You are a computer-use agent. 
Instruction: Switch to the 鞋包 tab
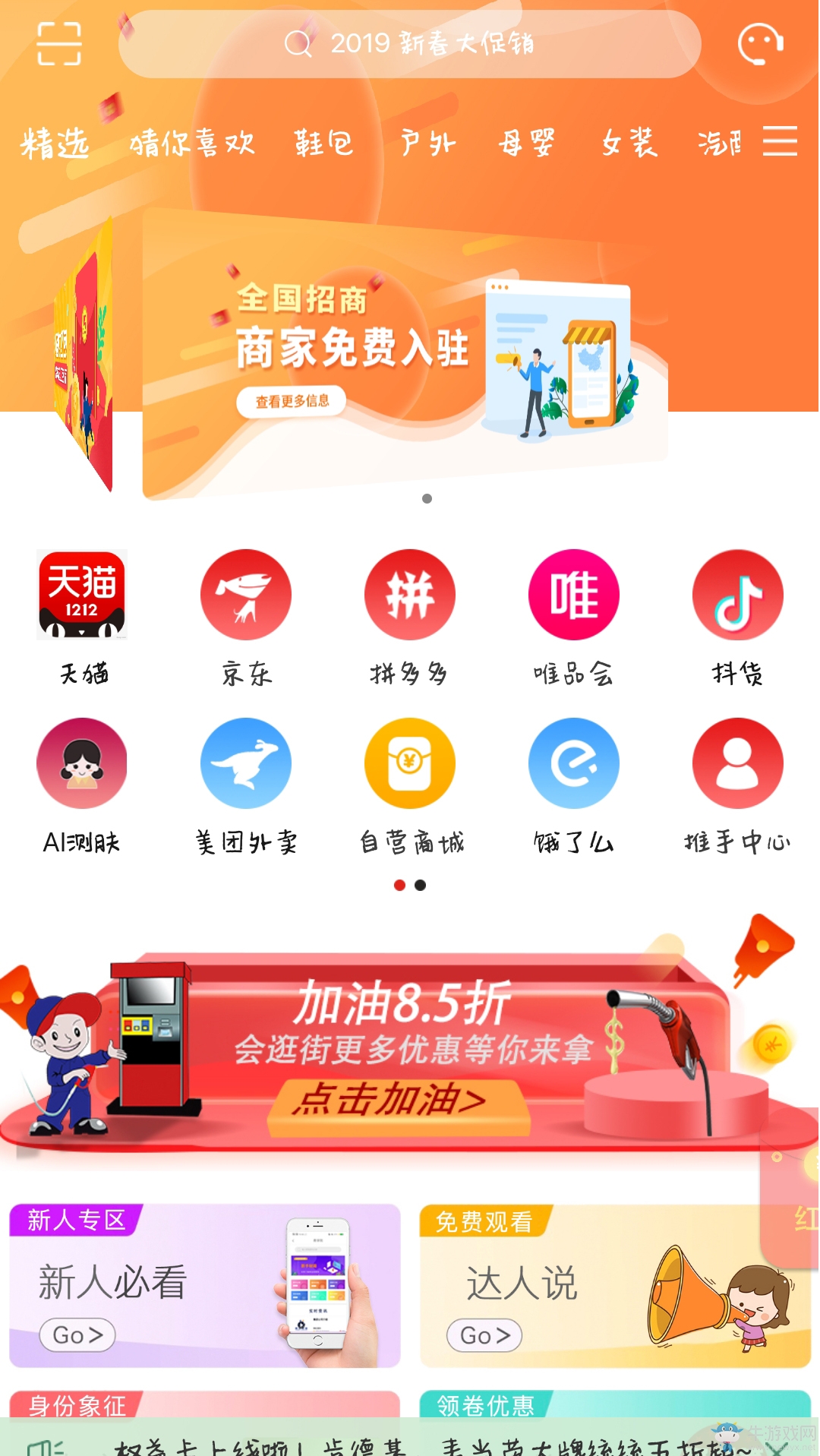tap(323, 143)
